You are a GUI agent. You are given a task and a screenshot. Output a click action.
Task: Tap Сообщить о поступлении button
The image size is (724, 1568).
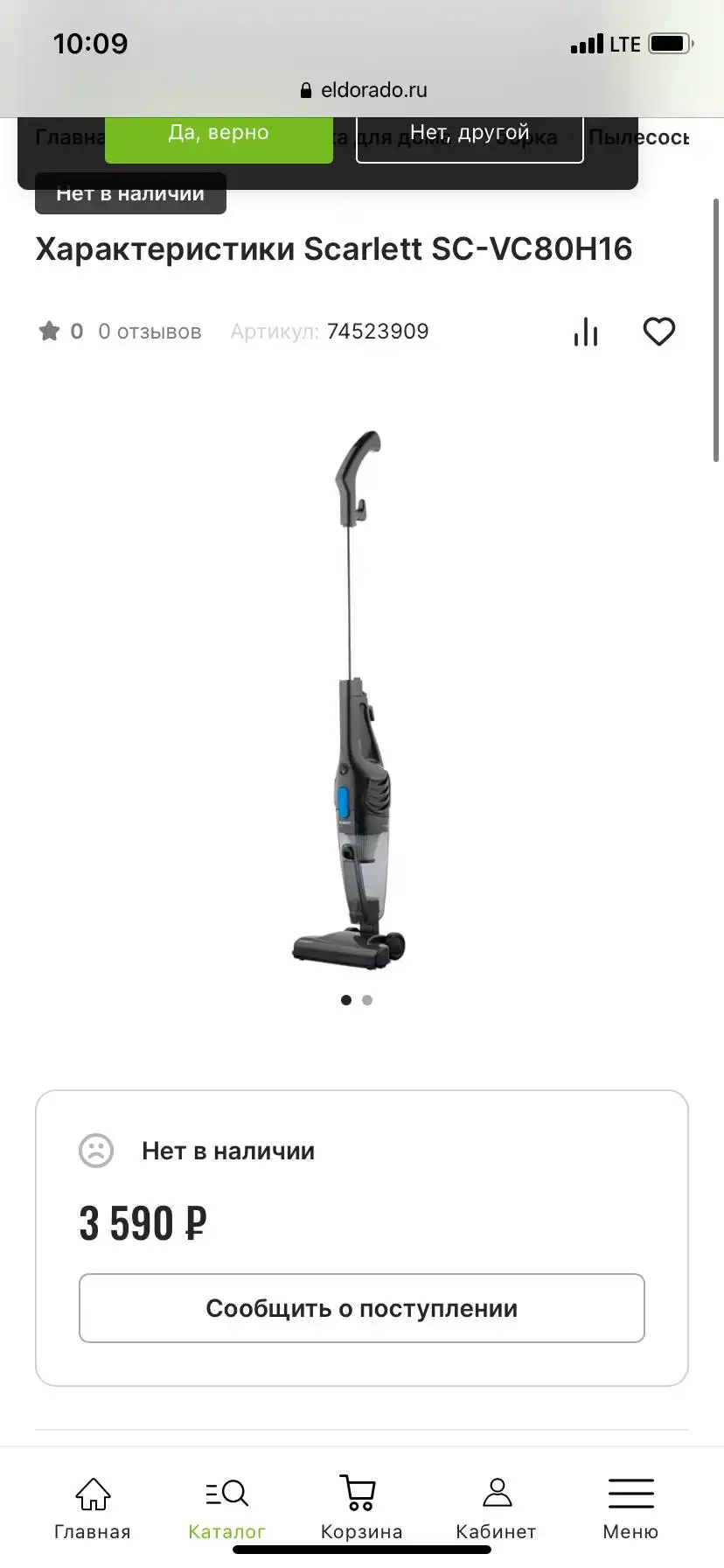click(362, 1308)
